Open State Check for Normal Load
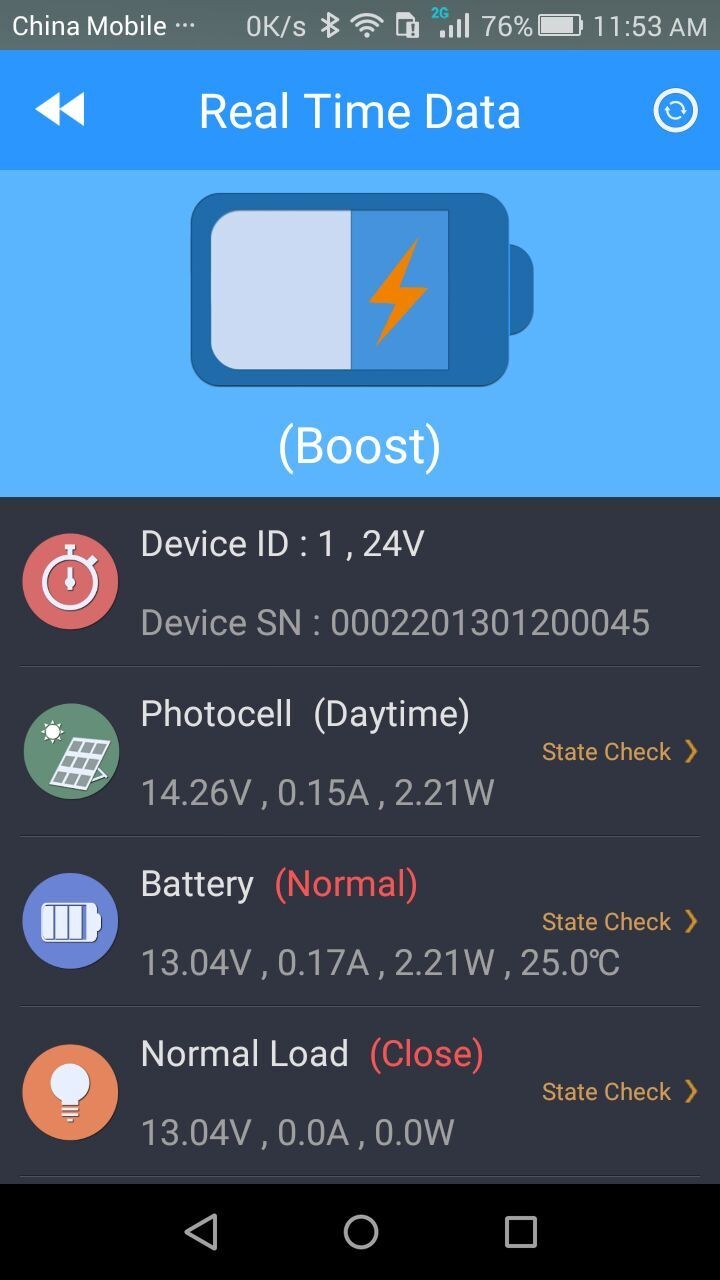 [x=619, y=1092]
